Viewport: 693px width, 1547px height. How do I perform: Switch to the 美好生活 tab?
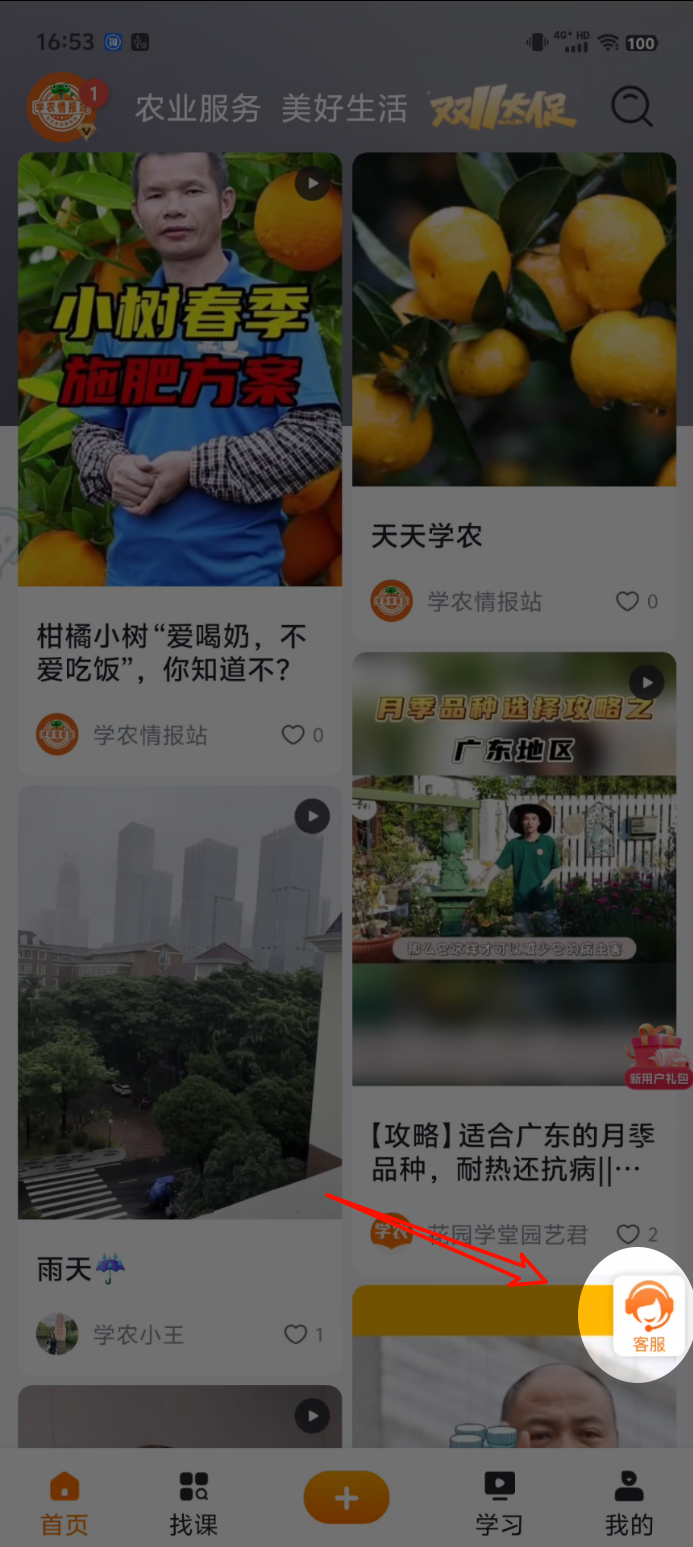(344, 108)
